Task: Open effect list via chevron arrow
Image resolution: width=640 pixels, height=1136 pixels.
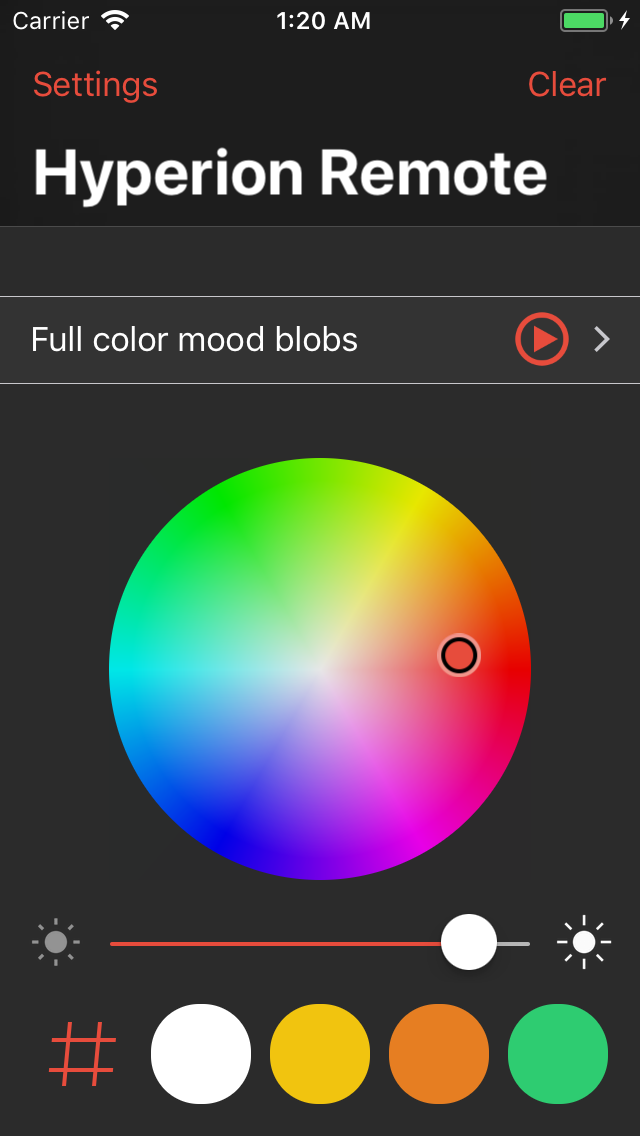Action: [x=602, y=339]
